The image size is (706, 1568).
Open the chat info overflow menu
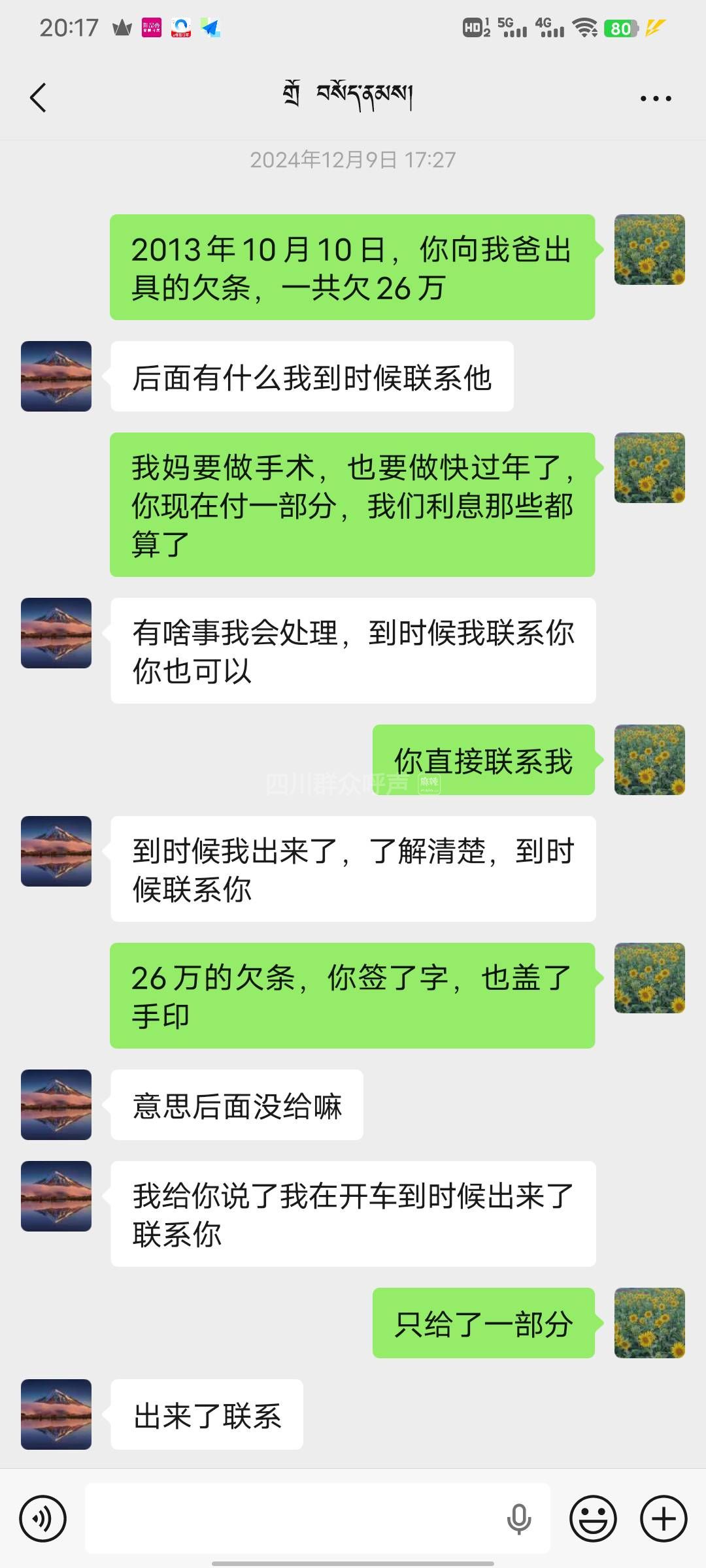(655, 99)
